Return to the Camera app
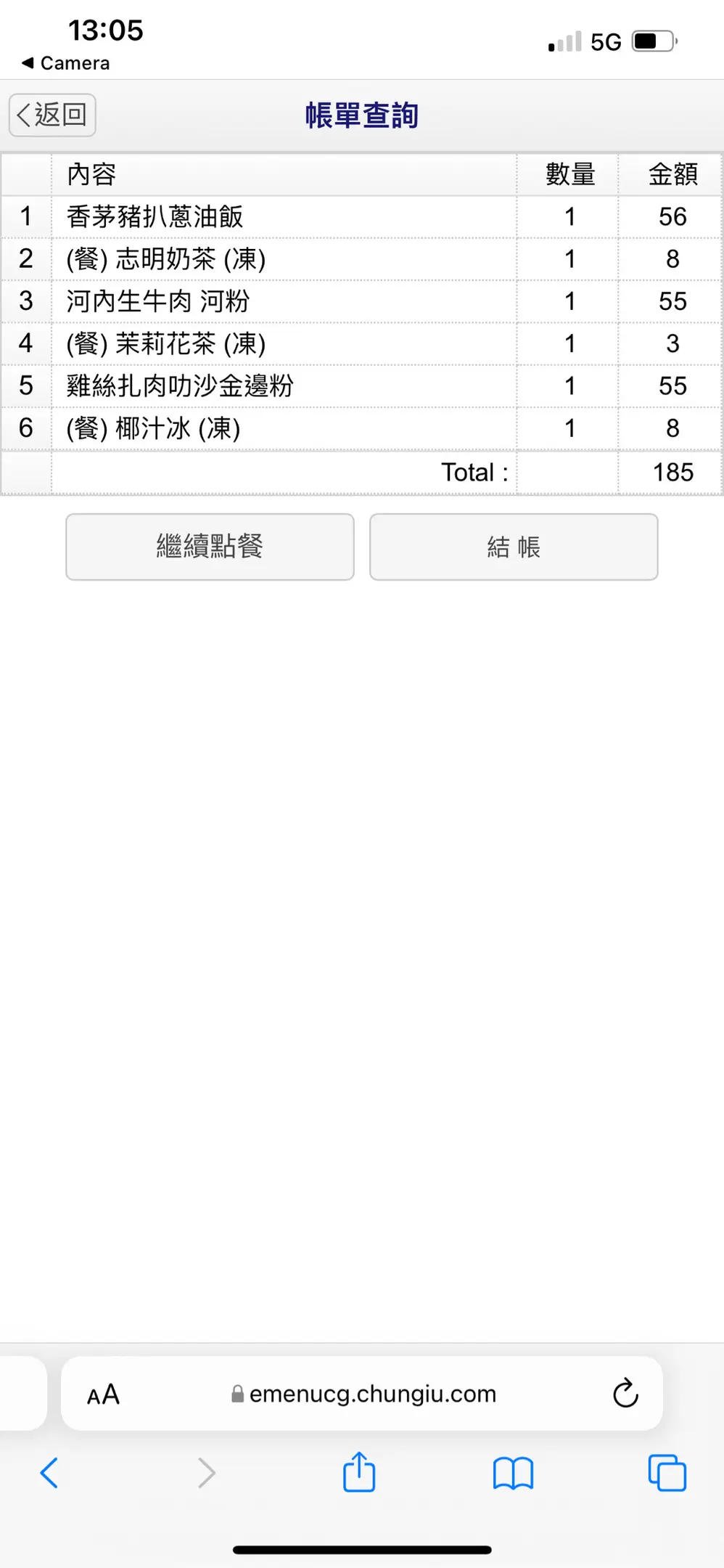This screenshot has height=1568, width=724. (67, 63)
